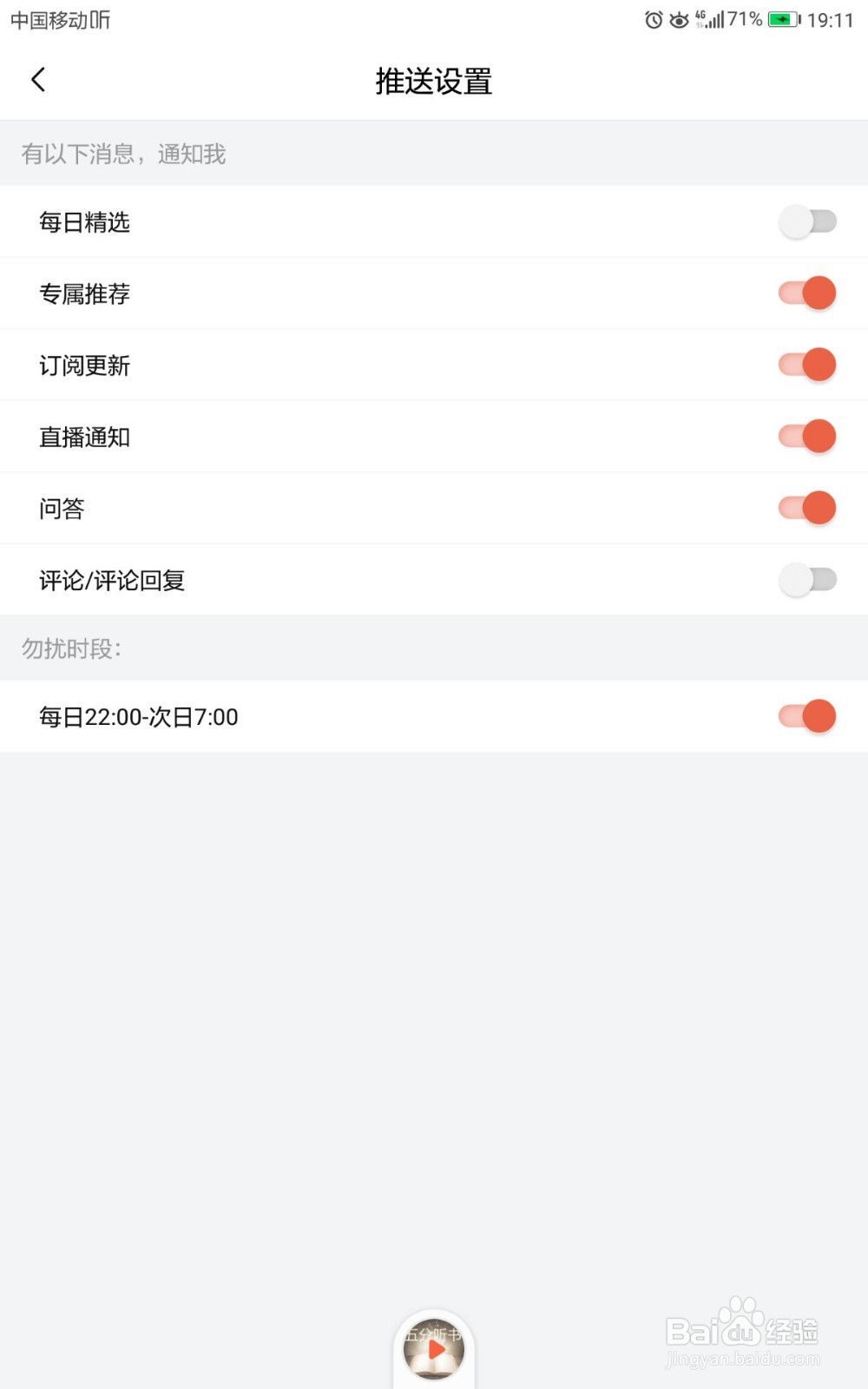Screen dimensions: 868x1389
Task: Tap the back arrow to exit push settings
Action: pyautogui.click(x=38, y=79)
